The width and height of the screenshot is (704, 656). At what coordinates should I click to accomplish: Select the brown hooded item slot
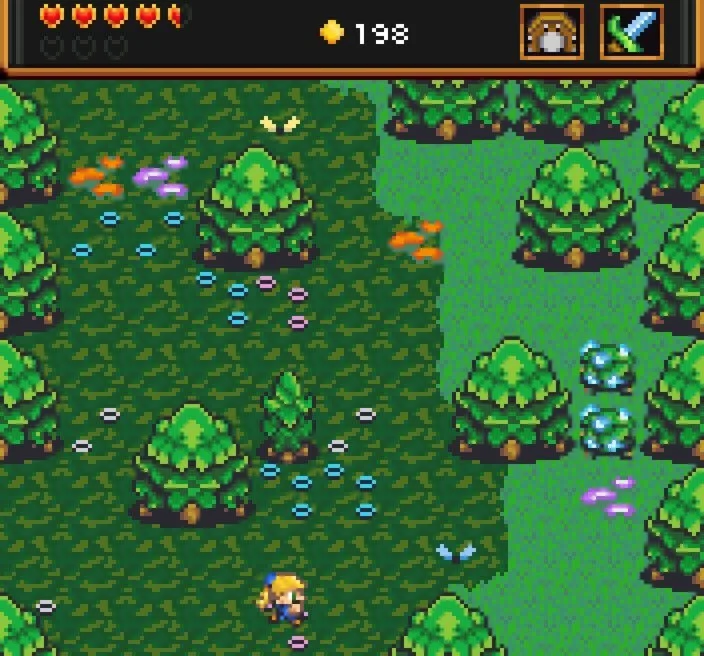coord(552,32)
